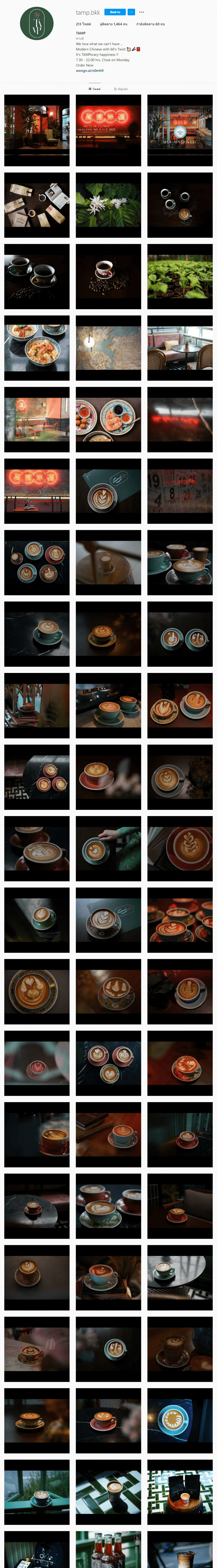The image size is (217, 1568).
Task: Open the calendar numbers post
Action: pos(180,491)
